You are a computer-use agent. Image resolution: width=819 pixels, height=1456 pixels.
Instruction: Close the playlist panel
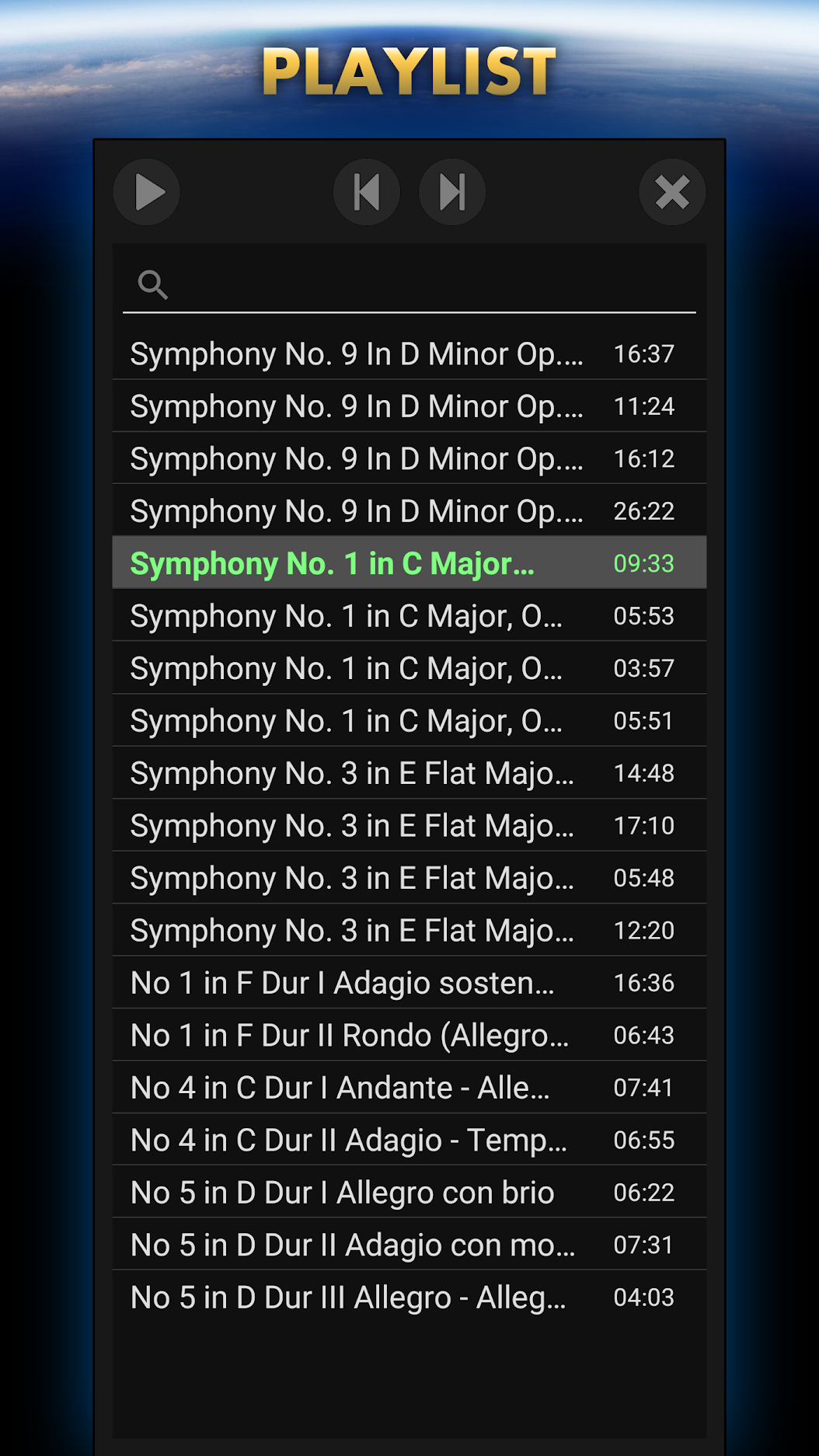pyautogui.click(x=672, y=192)
